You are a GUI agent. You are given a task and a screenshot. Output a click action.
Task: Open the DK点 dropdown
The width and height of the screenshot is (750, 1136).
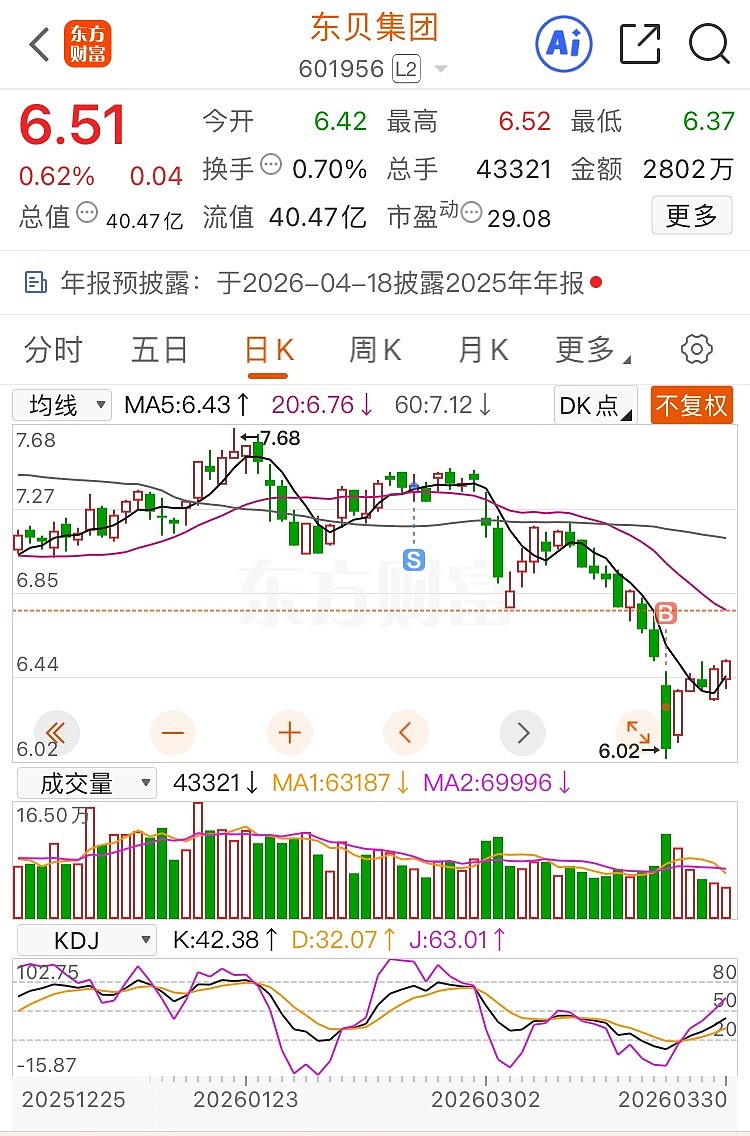click(596, 405)
